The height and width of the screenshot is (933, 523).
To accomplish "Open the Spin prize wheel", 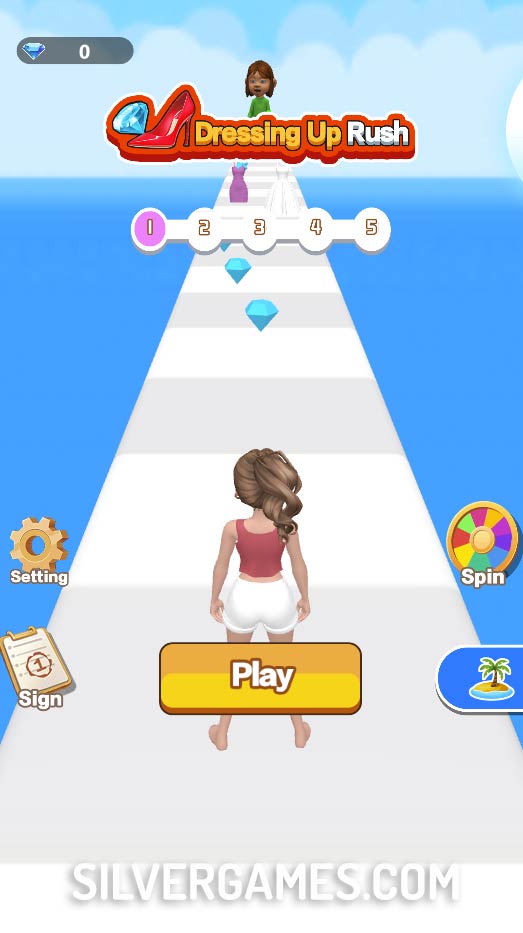I will 483,544.
